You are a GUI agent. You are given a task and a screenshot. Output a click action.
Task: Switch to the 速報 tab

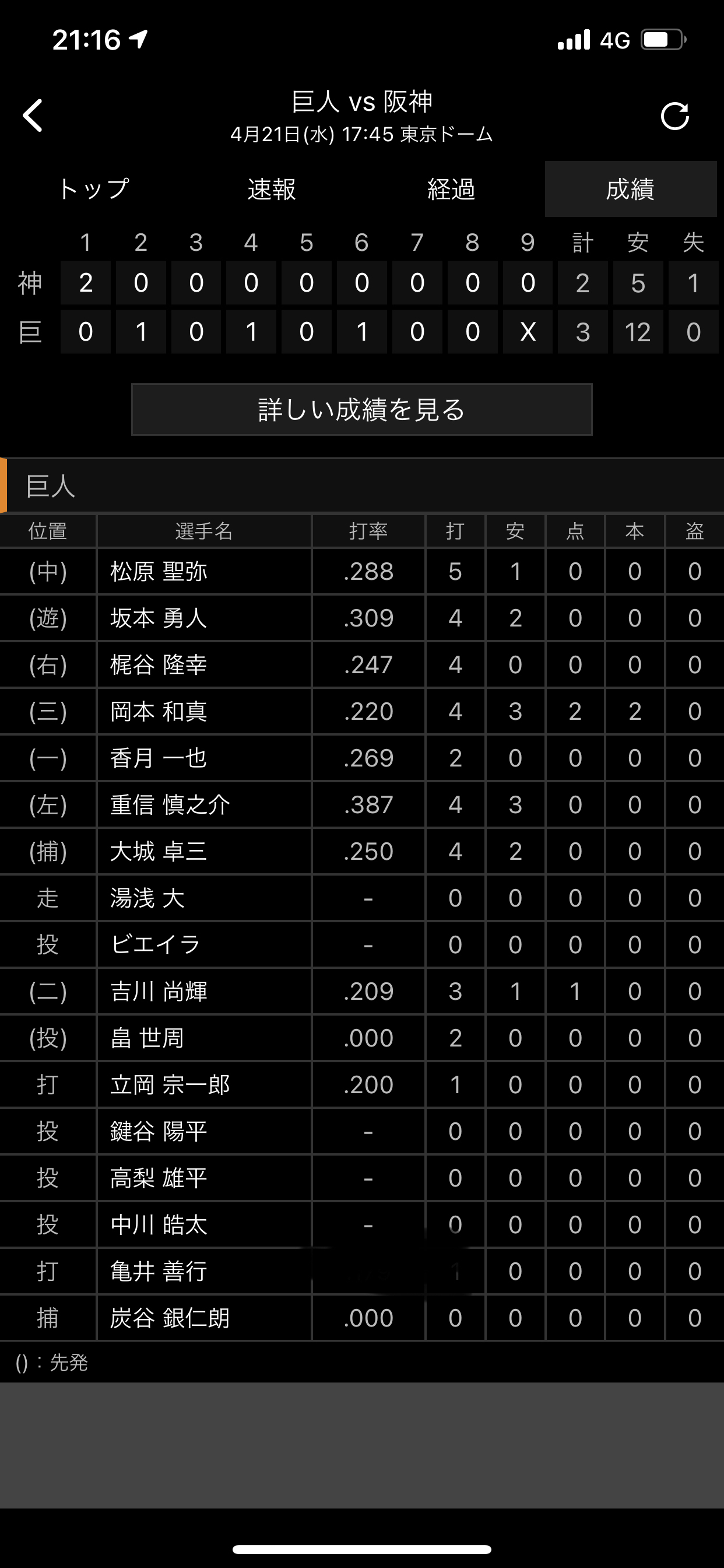272,190
